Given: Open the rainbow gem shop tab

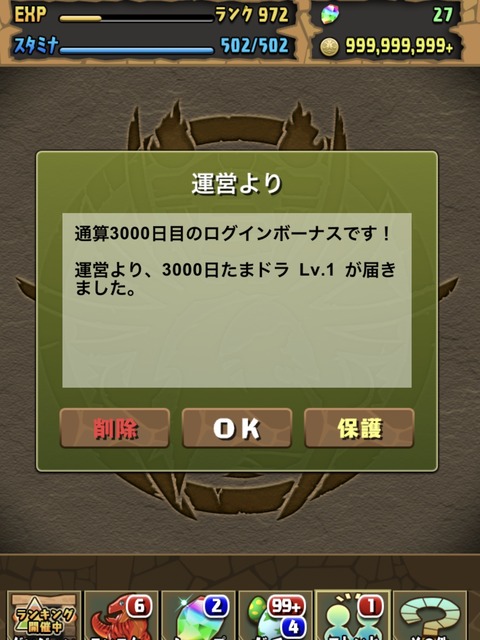Looking at the screenshot, I should click(198, 616).
